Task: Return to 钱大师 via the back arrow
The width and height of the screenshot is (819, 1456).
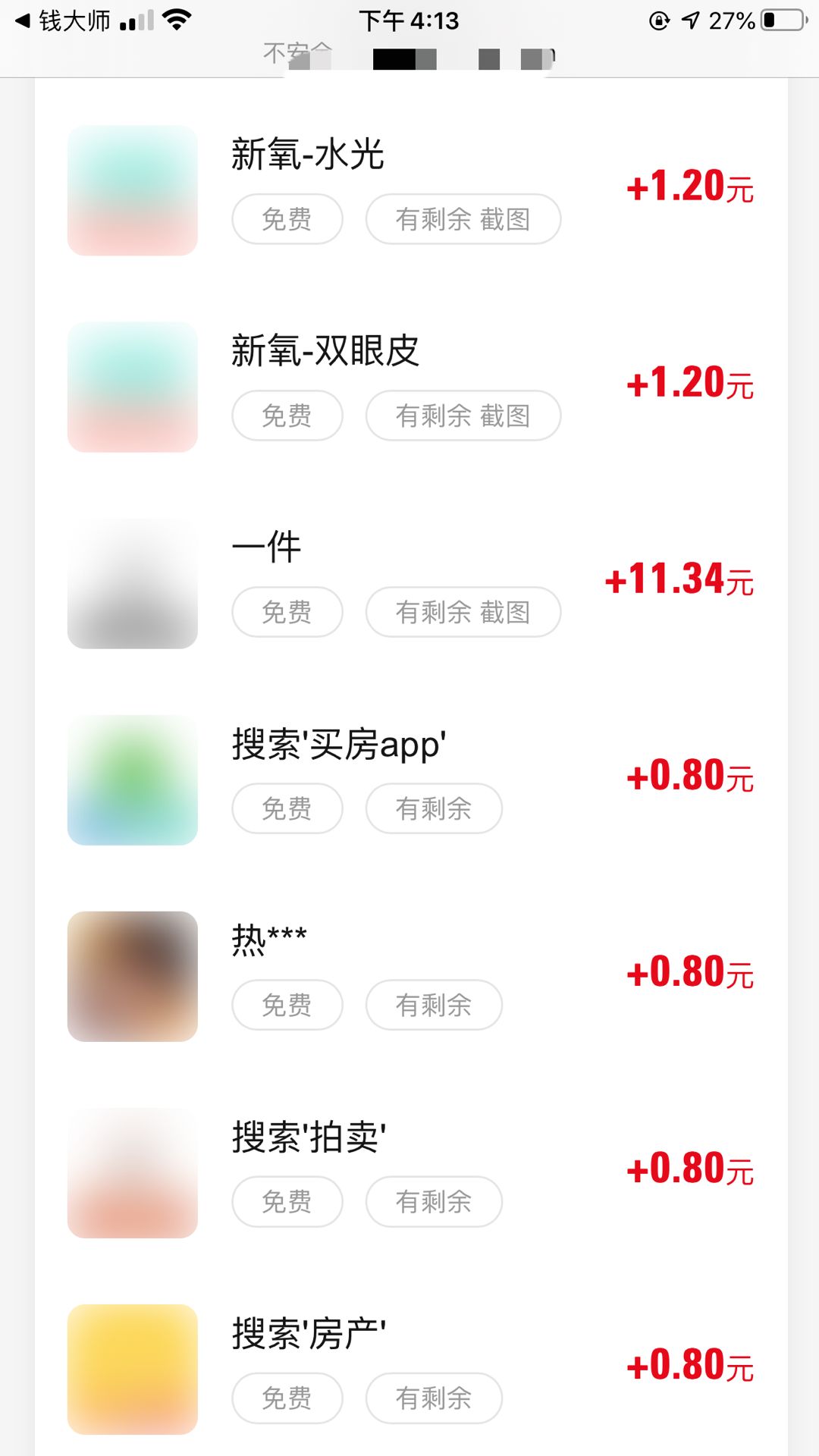Action: pos(63,20)
